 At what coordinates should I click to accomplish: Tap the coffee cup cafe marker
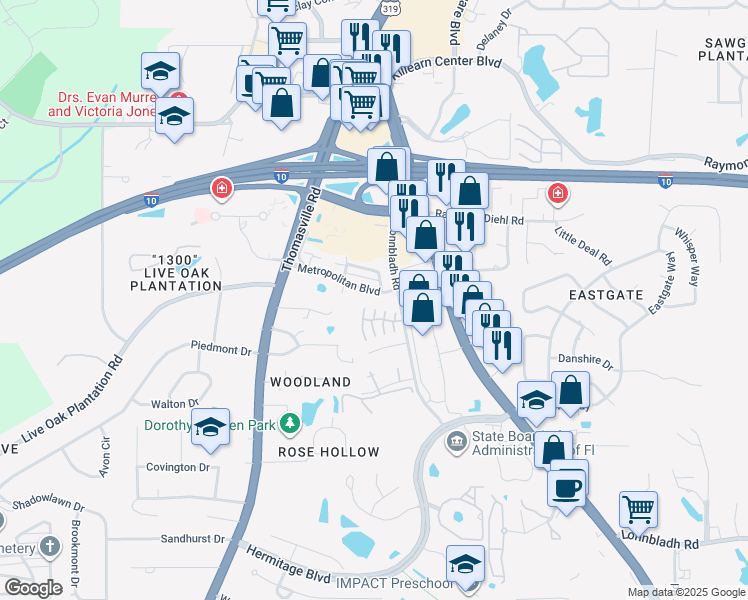point(566,490)
